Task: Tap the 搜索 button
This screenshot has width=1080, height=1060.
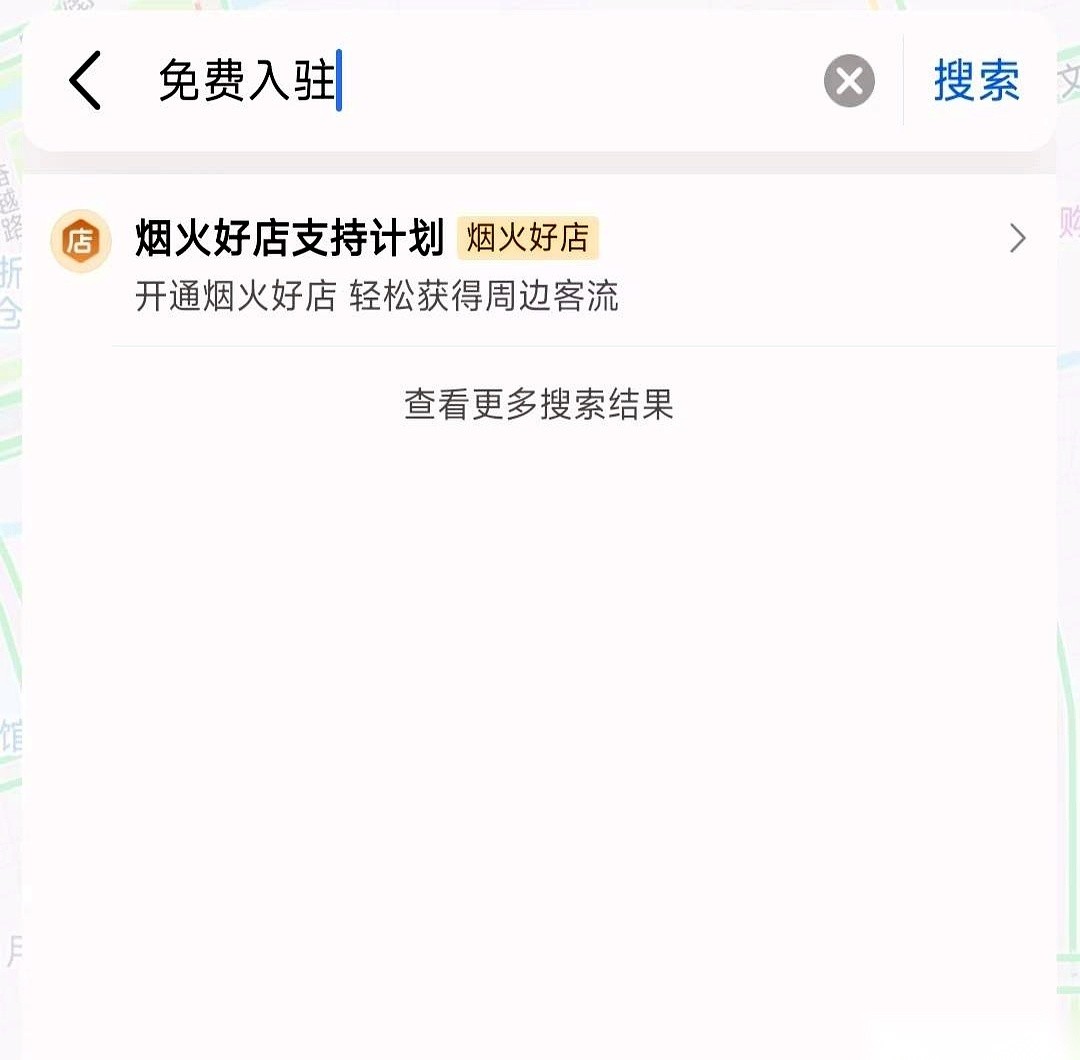Action: pos(976,81)
